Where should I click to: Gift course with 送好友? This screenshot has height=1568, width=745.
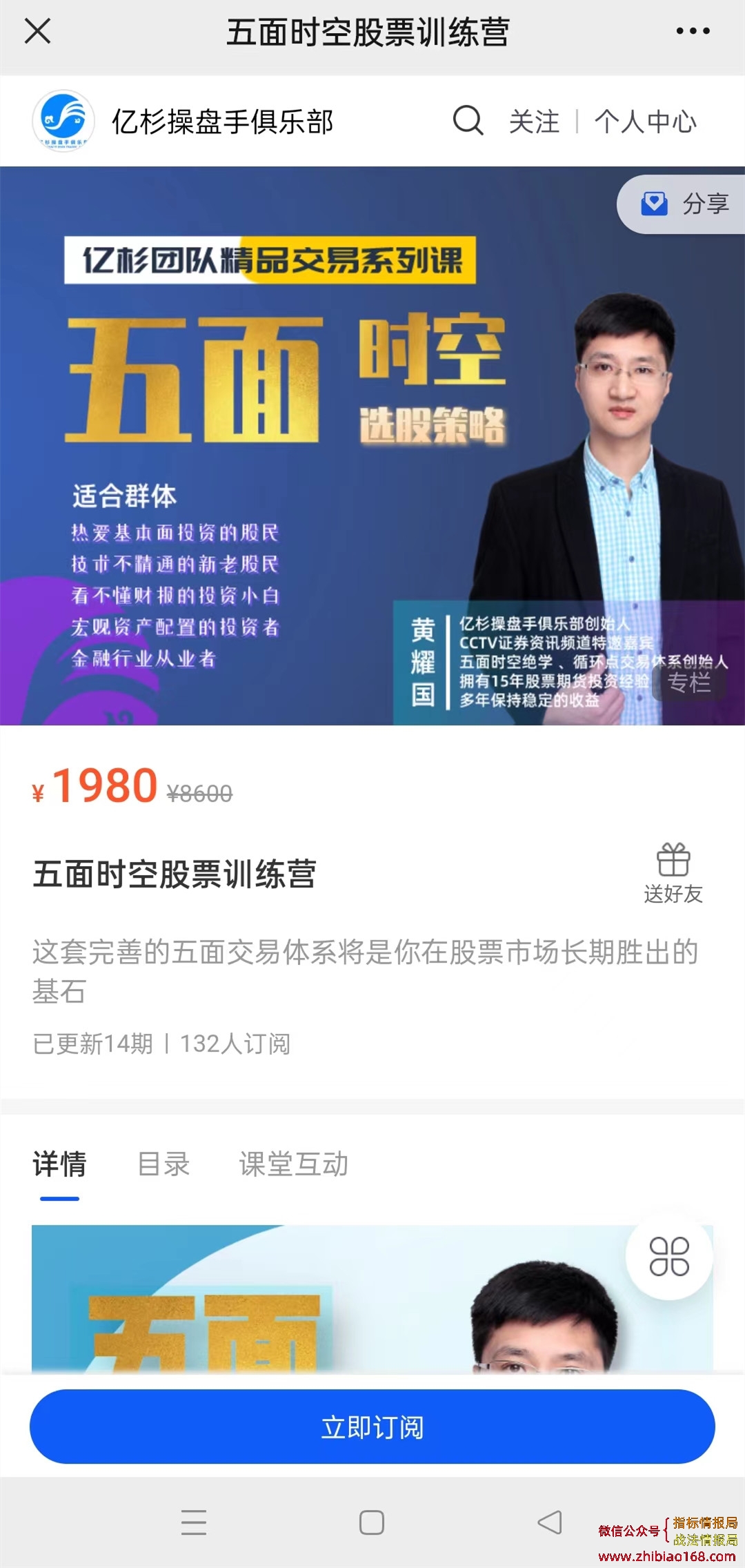pos(673,873)
